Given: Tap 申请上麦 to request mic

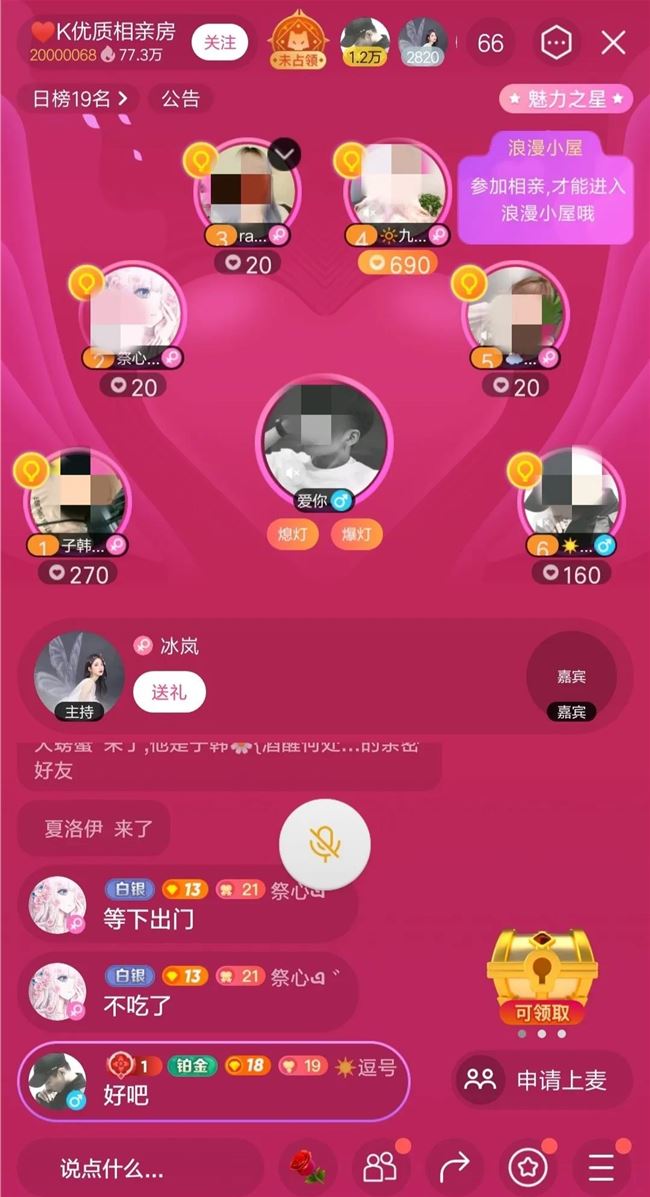Looking at the screenshot, I should click(x=542, y=1080).
